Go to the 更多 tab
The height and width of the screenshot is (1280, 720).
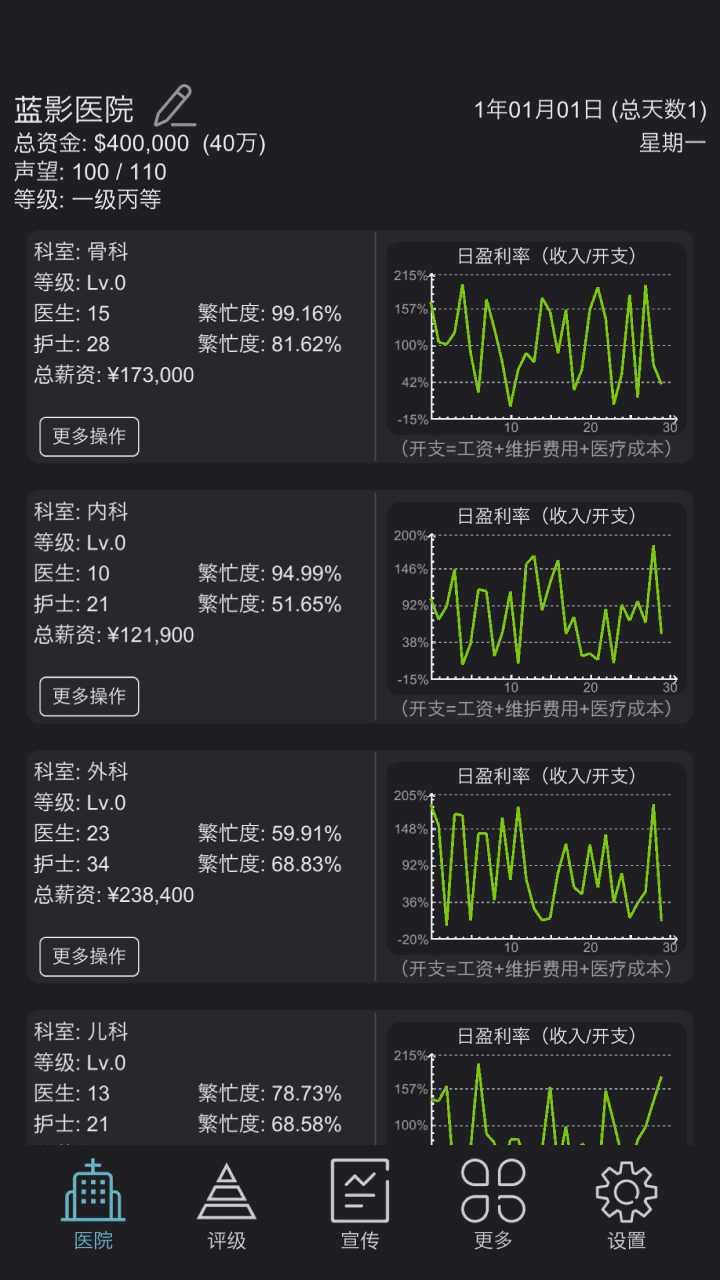(493, 1205)
